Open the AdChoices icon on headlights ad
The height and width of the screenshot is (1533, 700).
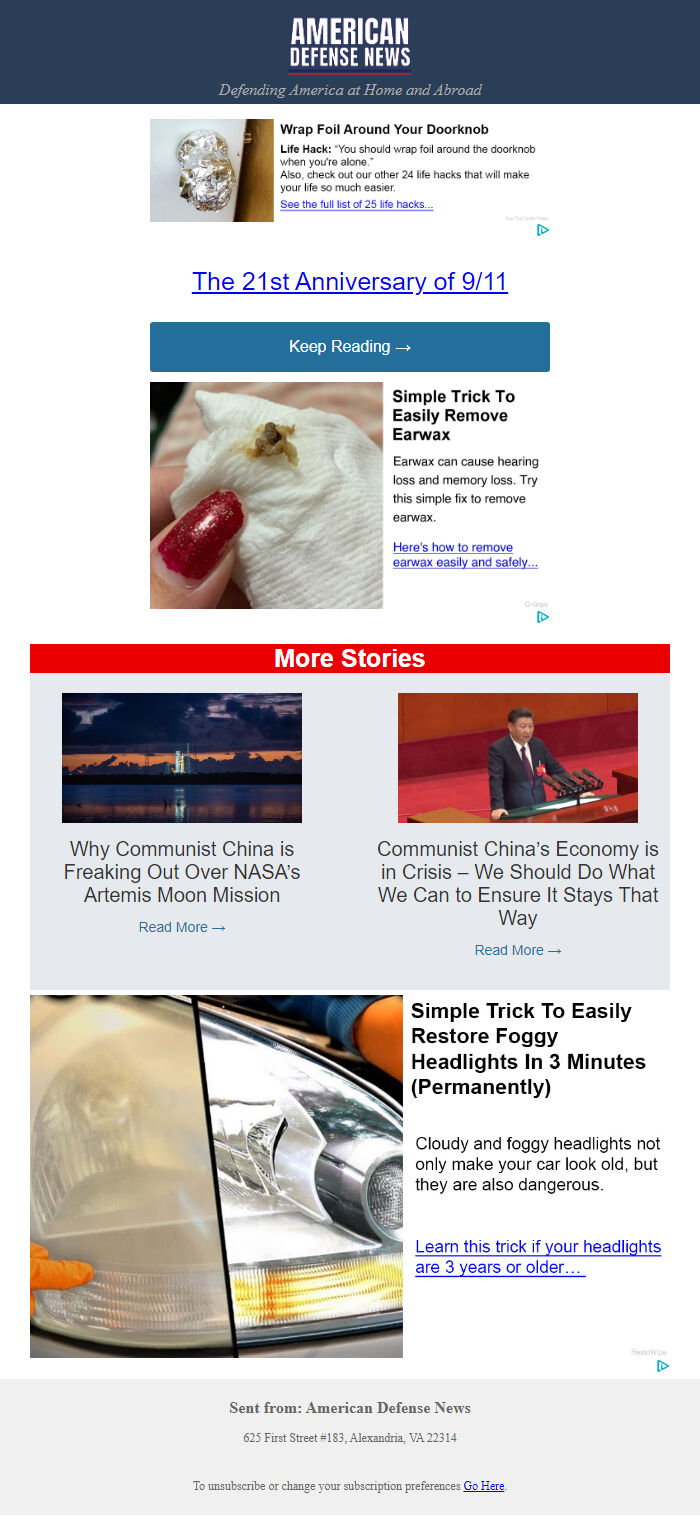[x=663, y=1366]
